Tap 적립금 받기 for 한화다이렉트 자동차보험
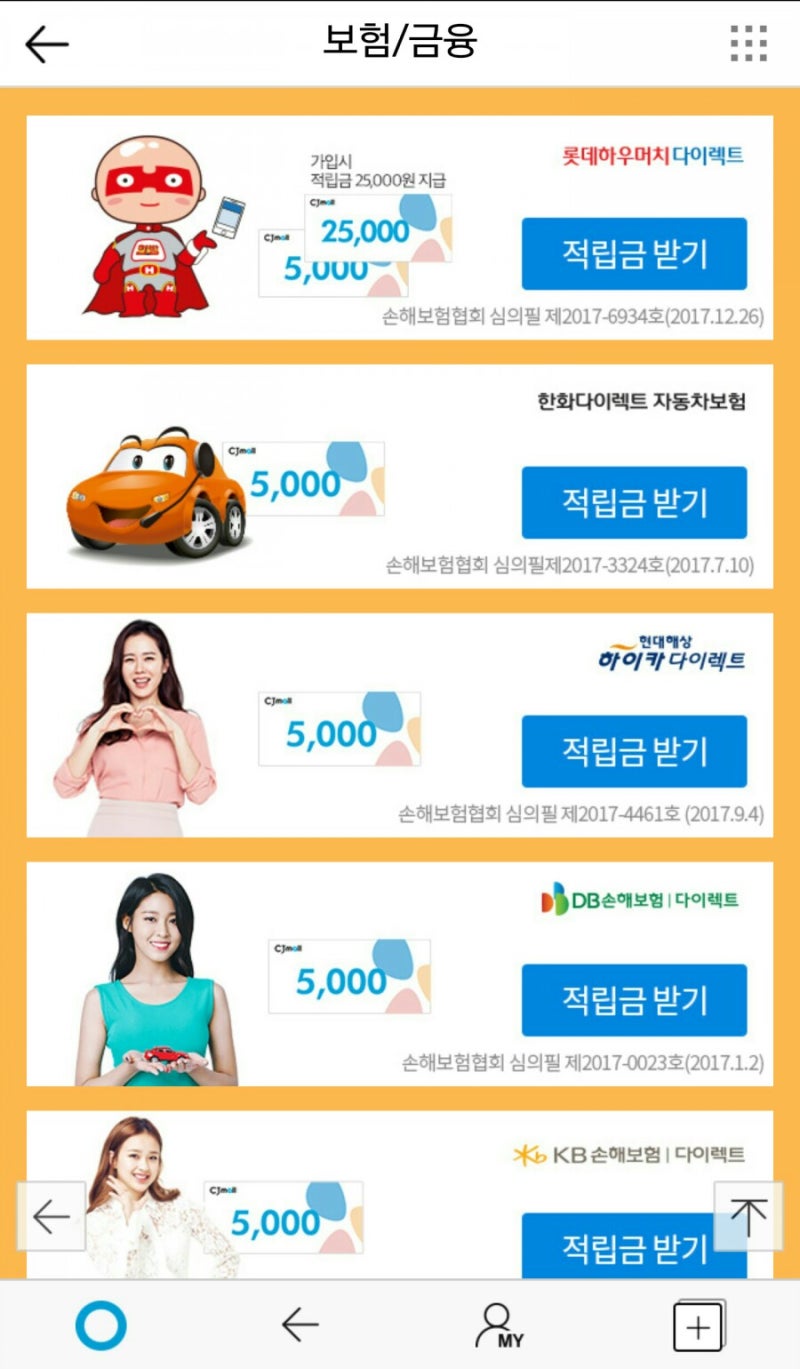 pyautogui.click(x=634, y=502)
